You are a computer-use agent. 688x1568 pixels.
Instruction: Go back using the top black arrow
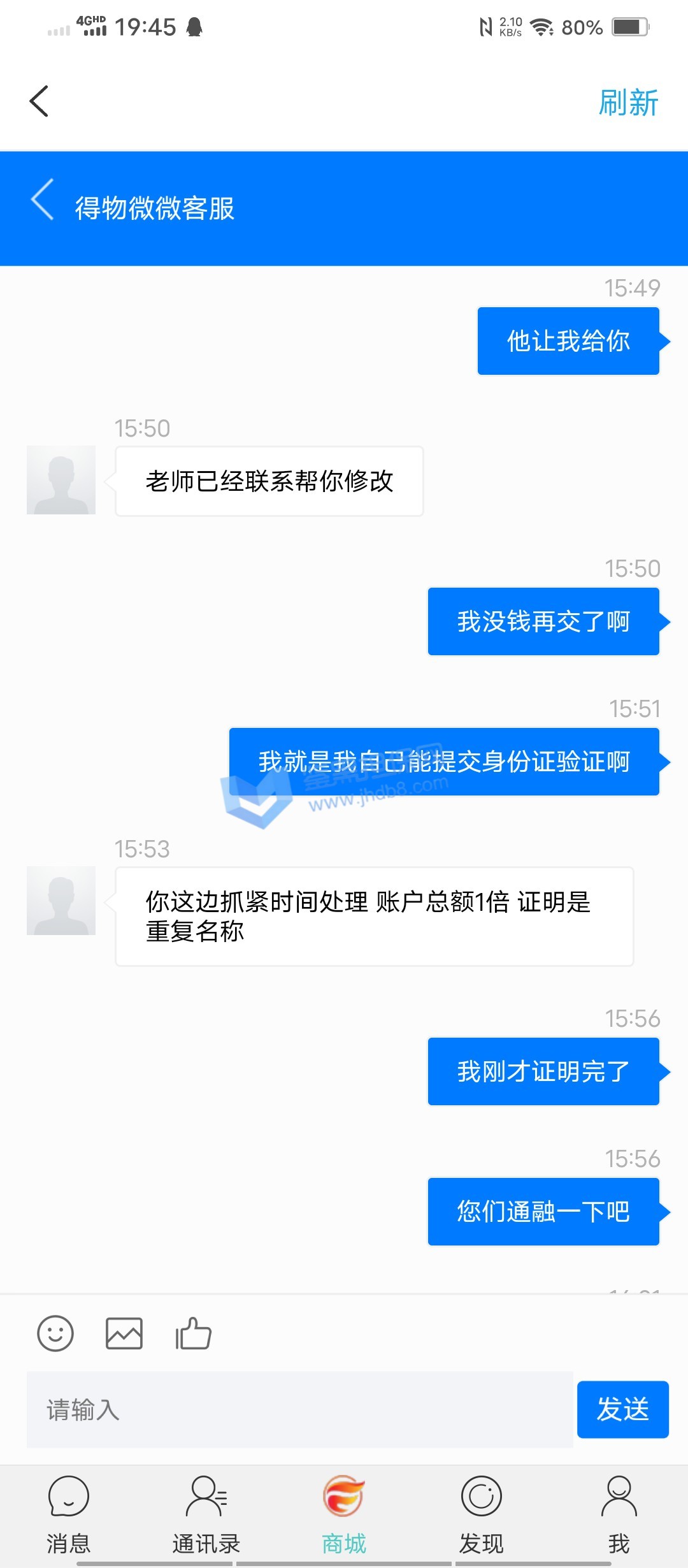pyautogui.click(x=39, y=101)
